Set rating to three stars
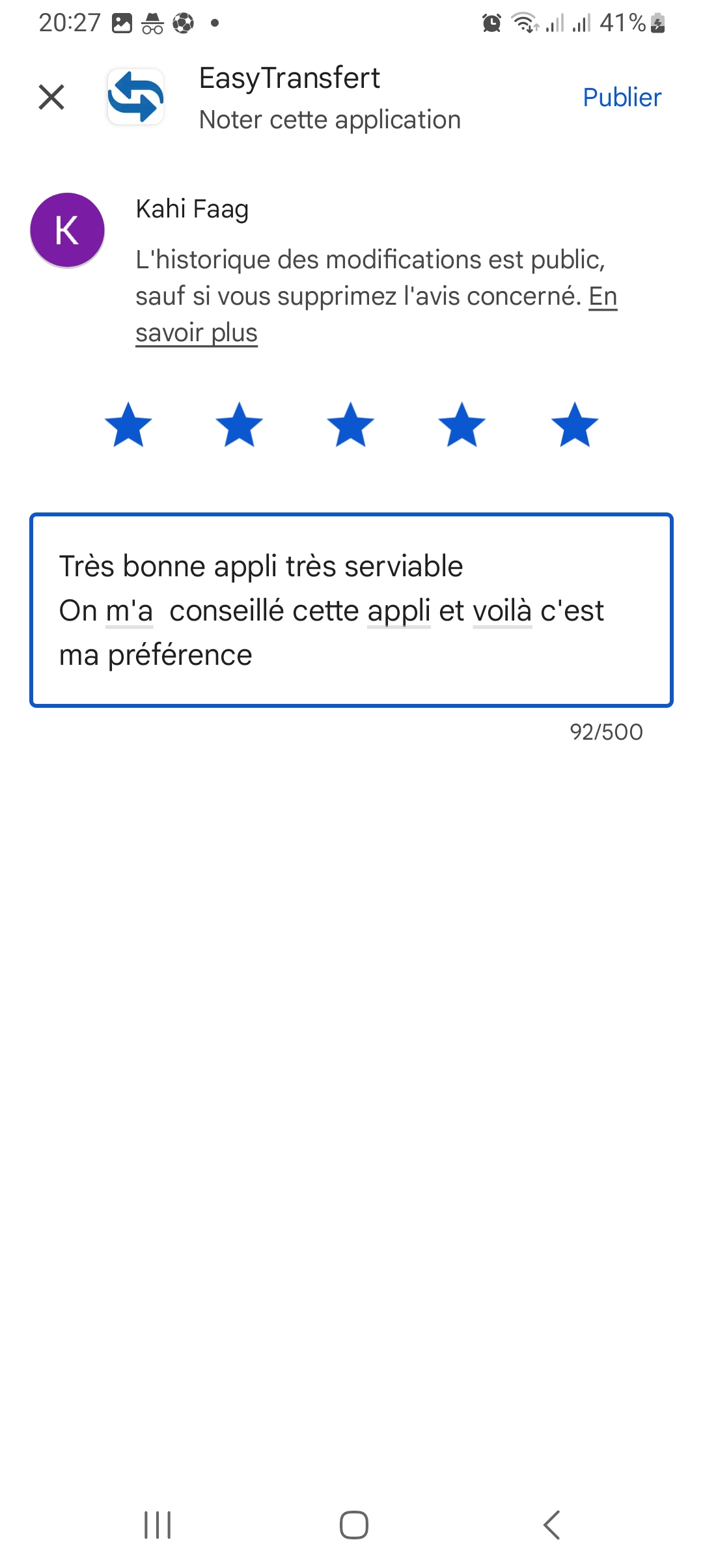The width and height of the screenshot is (703, 1568). click(351, 425)
